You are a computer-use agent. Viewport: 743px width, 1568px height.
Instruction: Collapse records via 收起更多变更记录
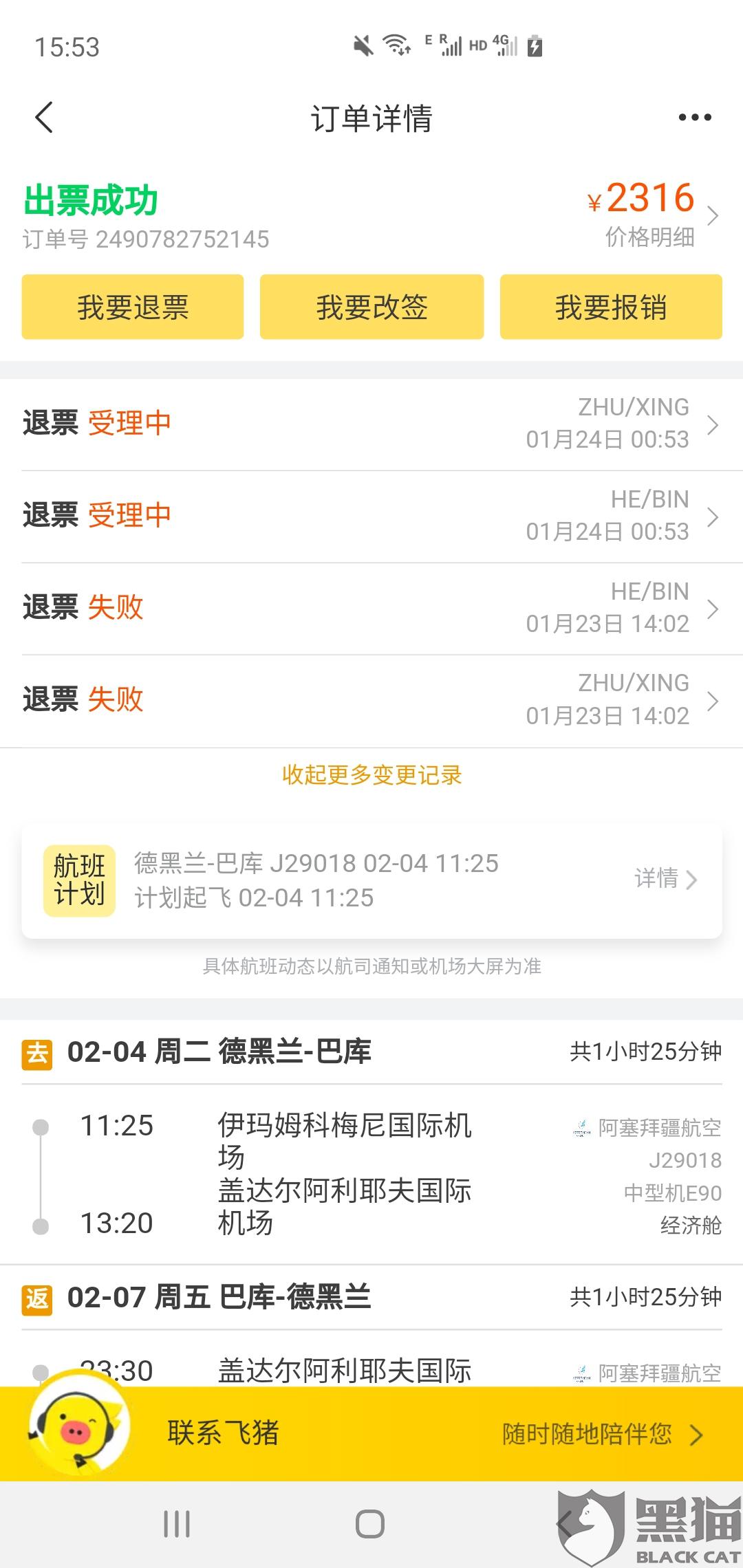coord(371,775)
